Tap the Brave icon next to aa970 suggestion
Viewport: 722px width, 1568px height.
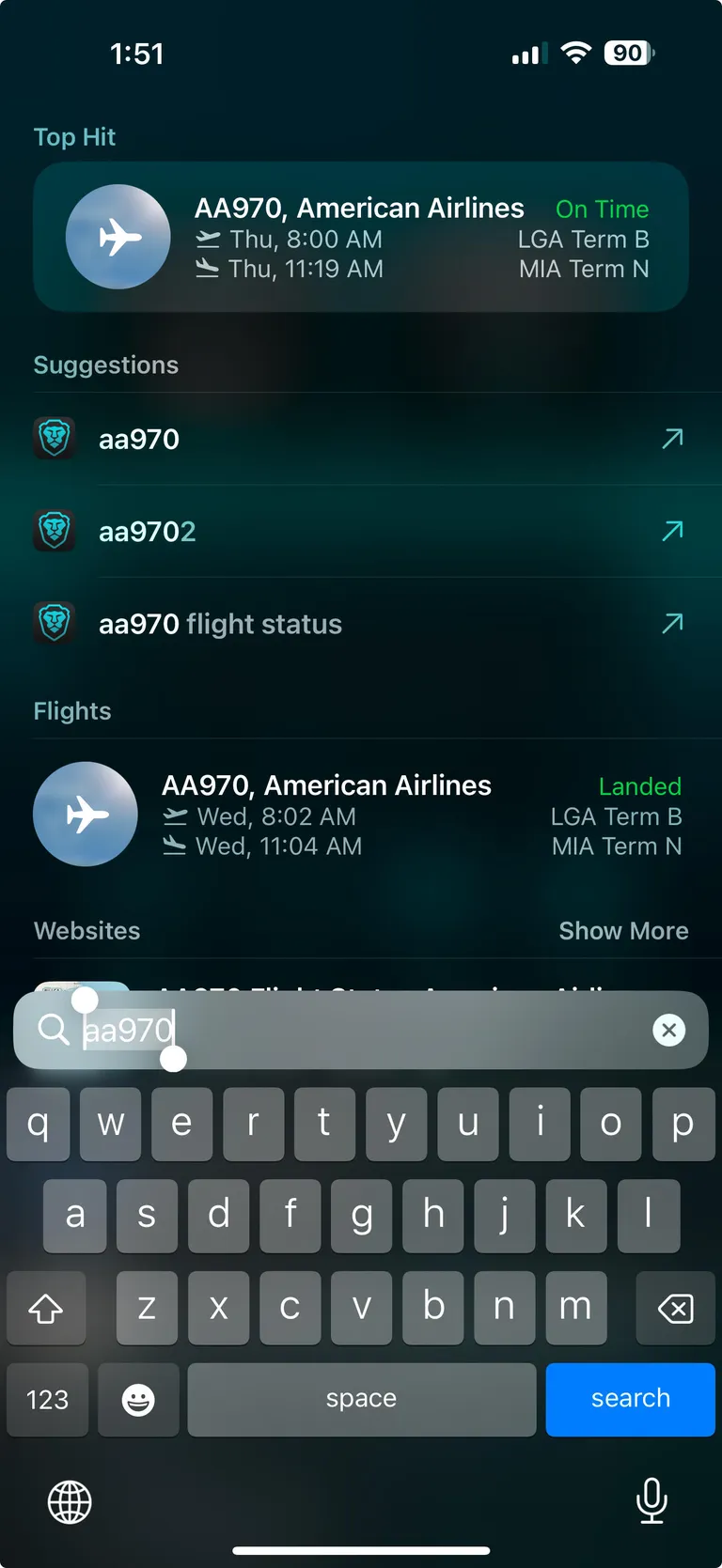(54, 438)
